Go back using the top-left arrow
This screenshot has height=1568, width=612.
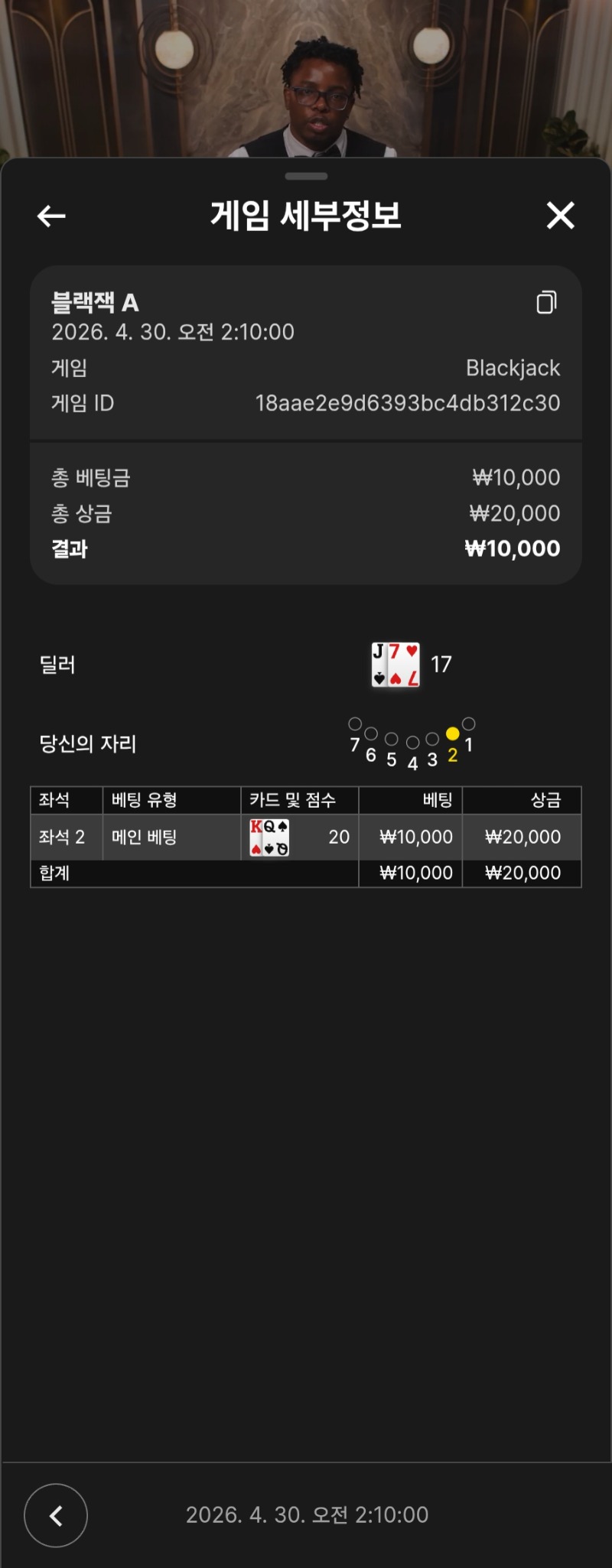click(51, 216)
